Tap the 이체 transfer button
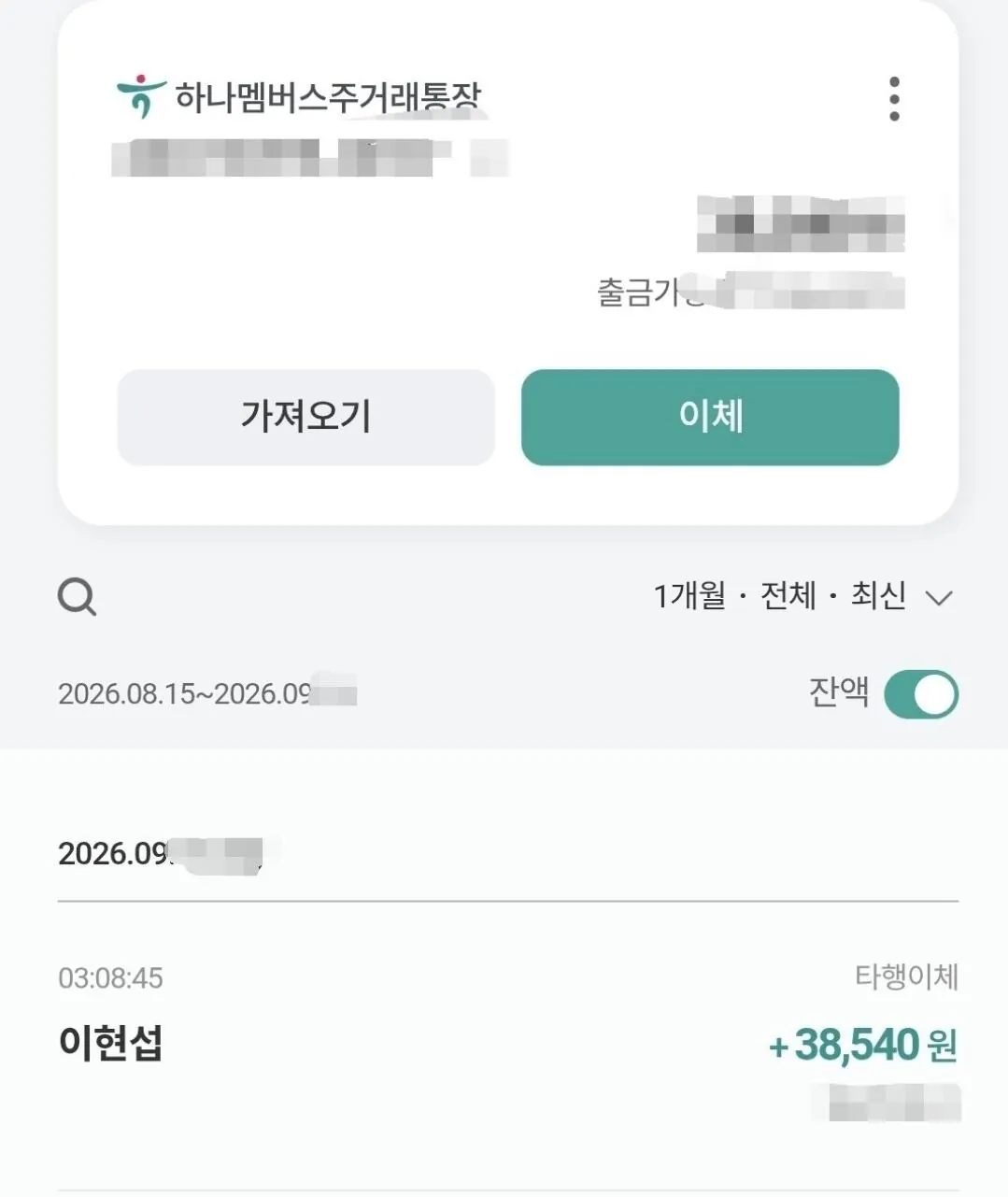Screen dimensions: 1008x1197 (x=710, y=417)
